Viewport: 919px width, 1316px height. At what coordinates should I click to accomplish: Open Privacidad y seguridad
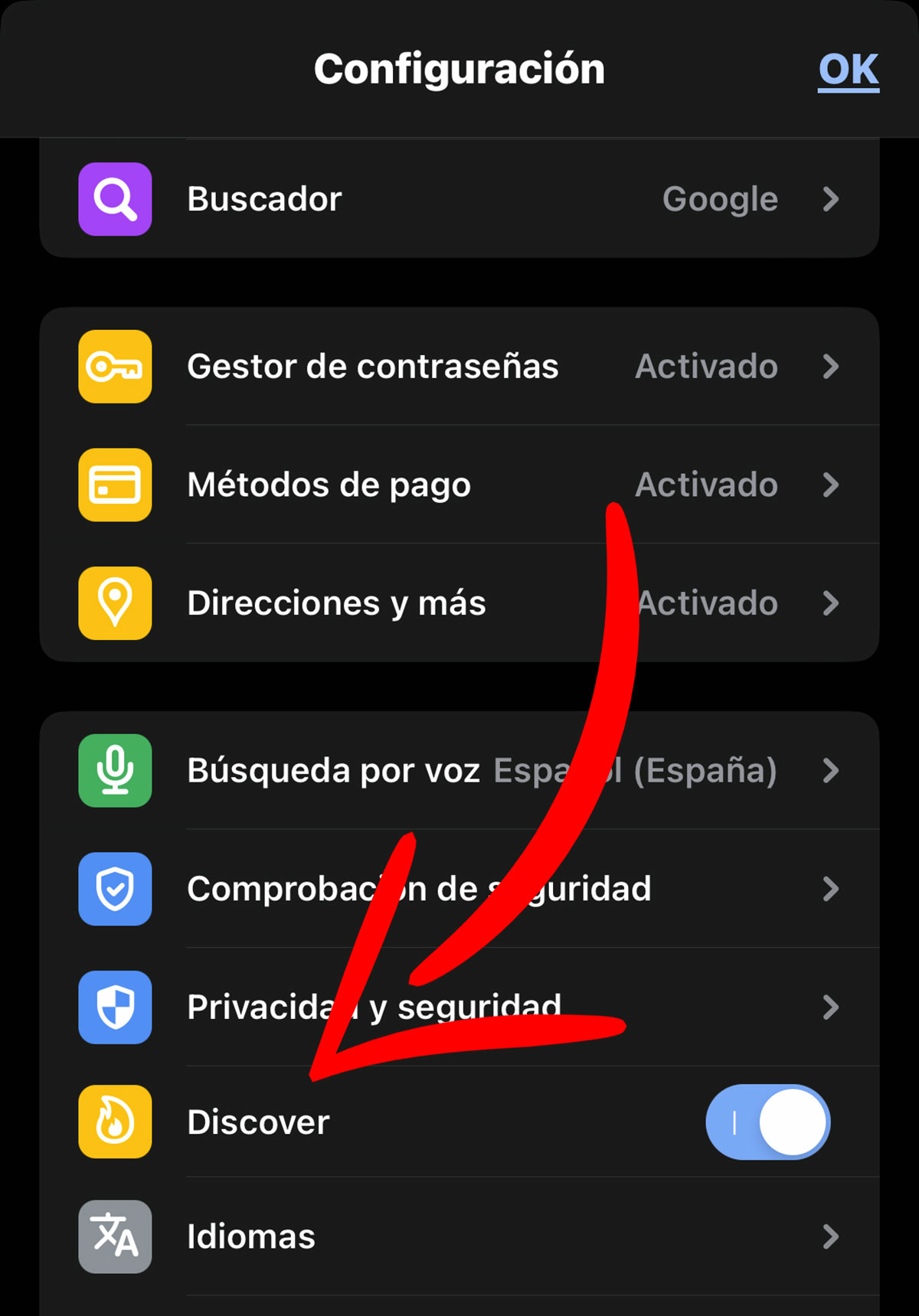pos(459,1007)
